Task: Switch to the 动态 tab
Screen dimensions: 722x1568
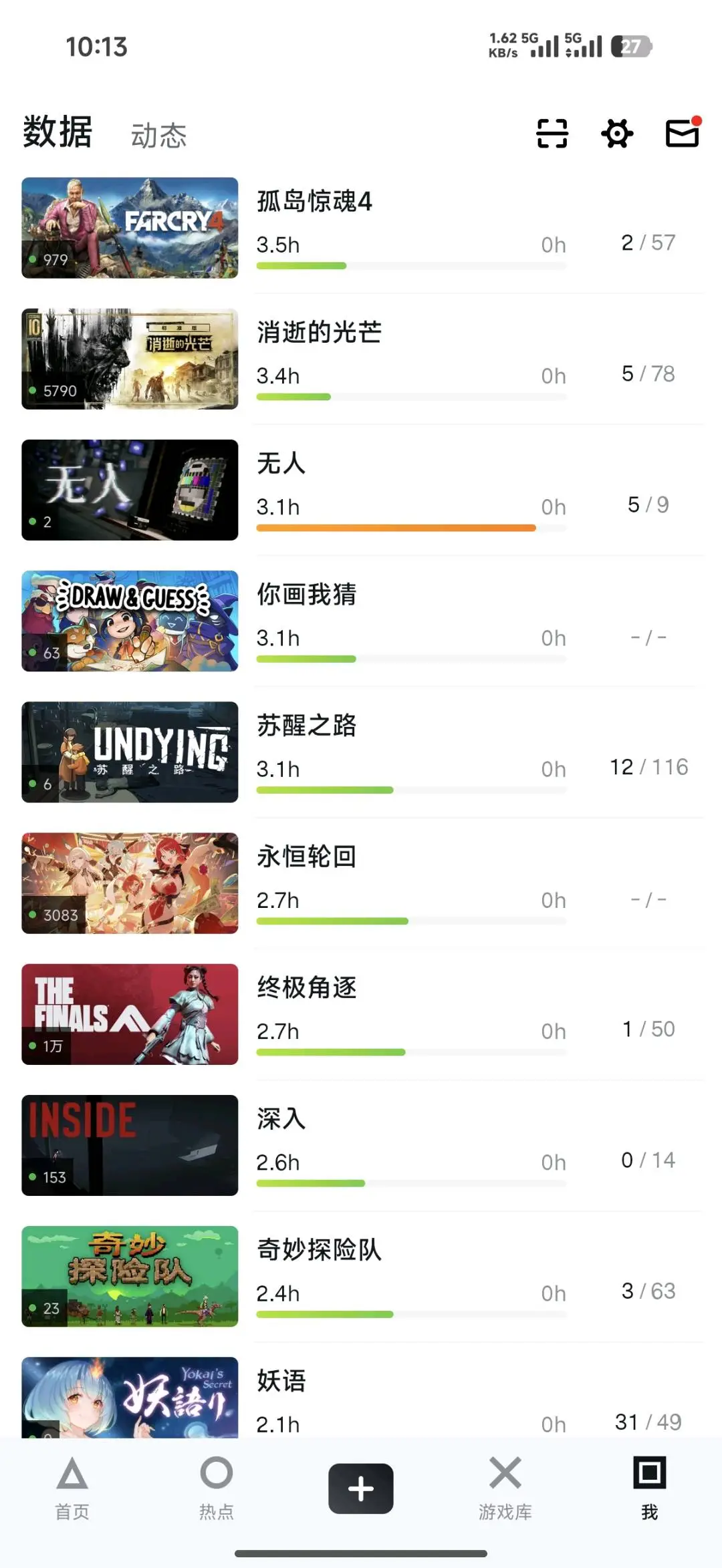Action: point(158,136)
